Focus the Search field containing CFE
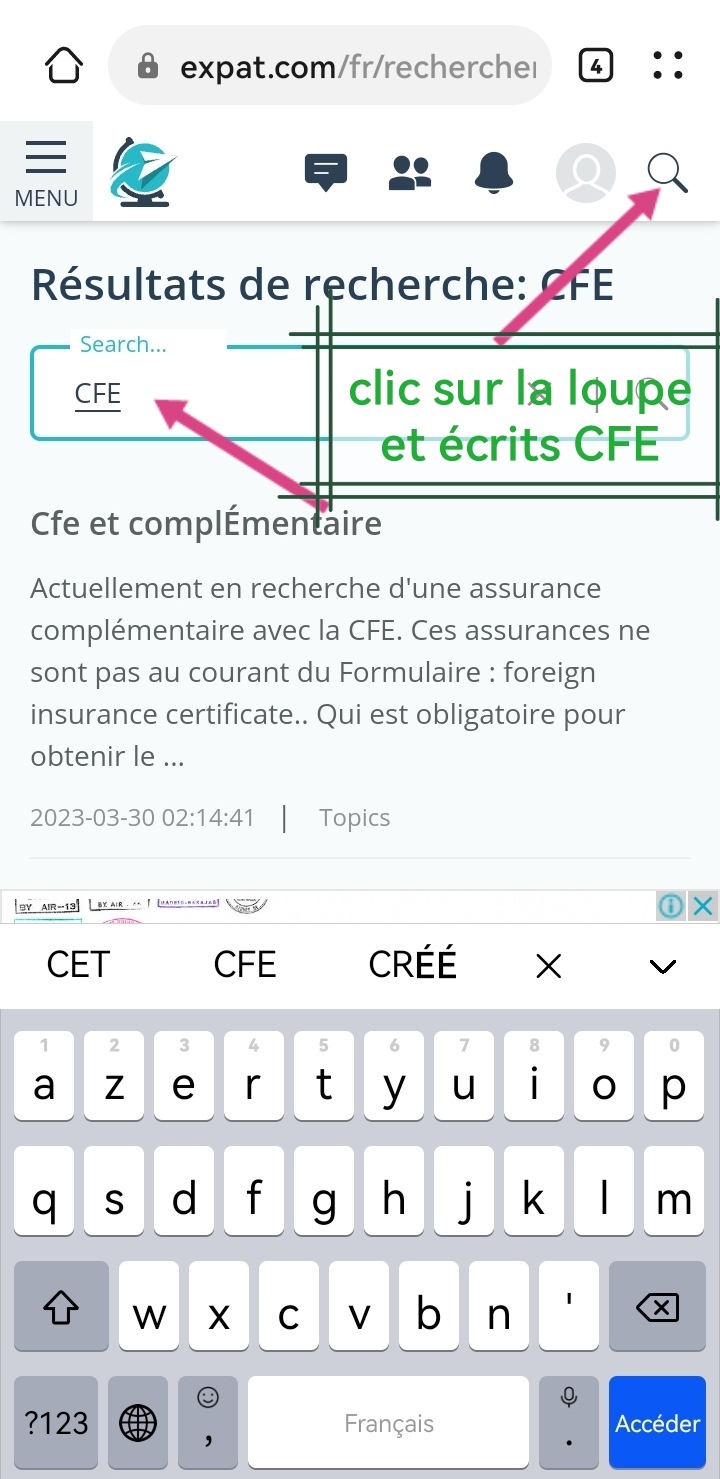 360,393
